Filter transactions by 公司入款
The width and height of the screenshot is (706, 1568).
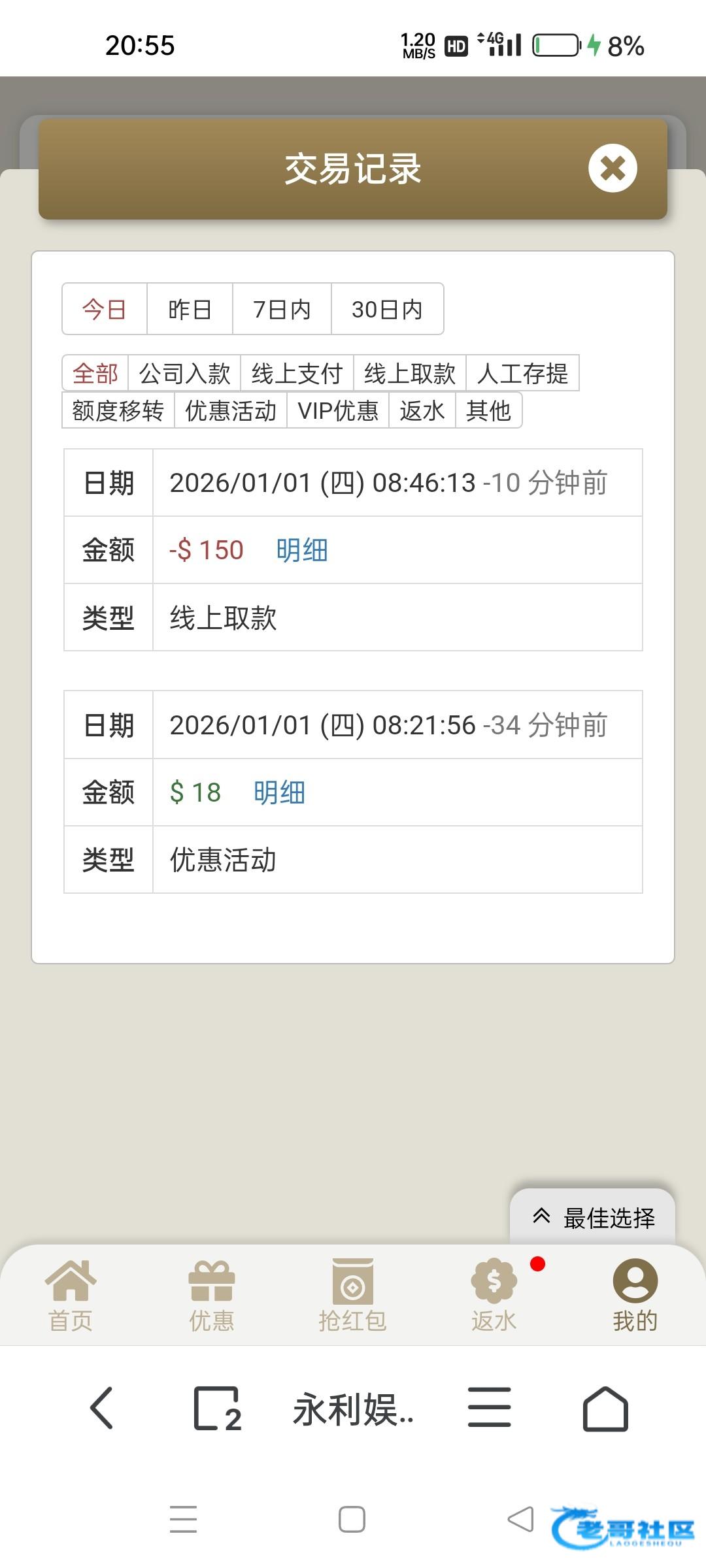point(184,374)
